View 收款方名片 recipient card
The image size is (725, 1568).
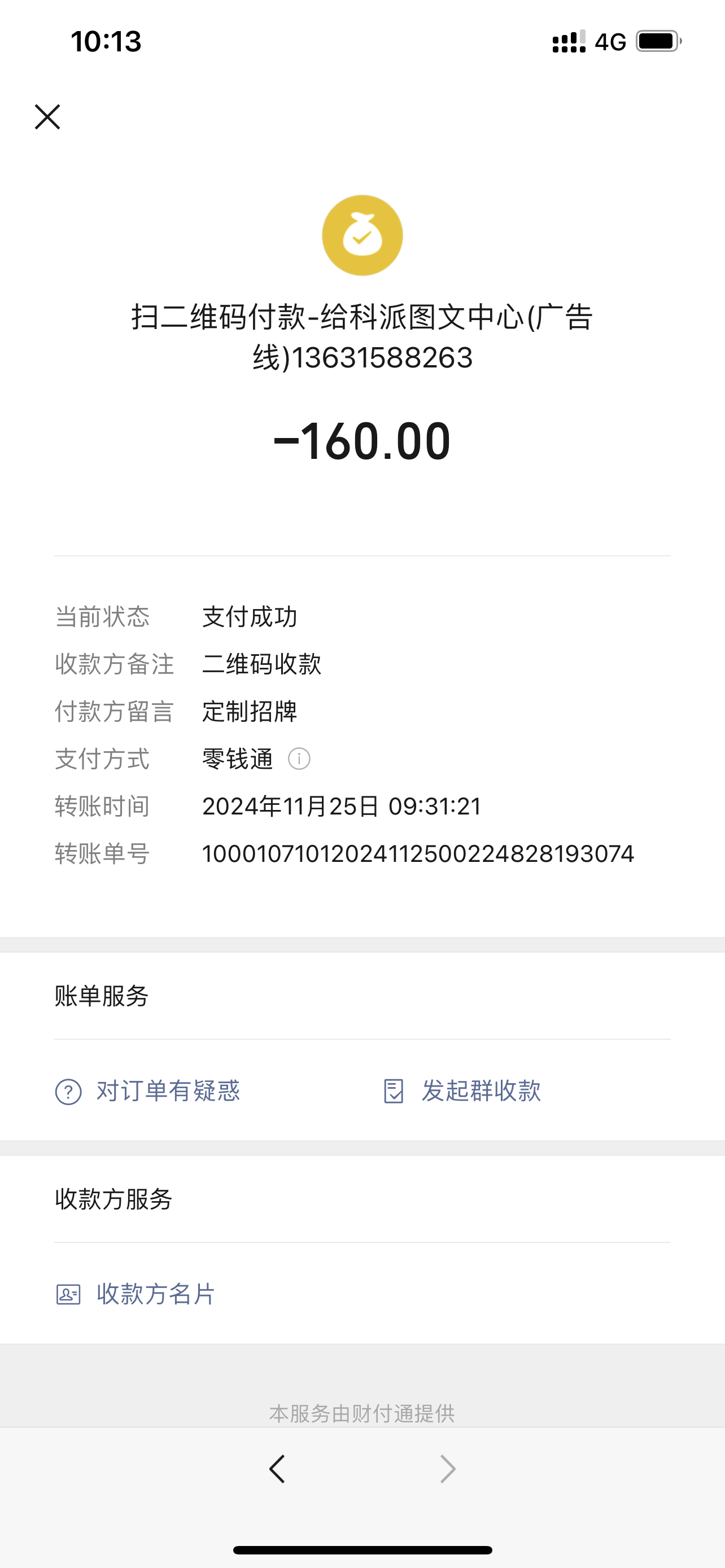135,1294
